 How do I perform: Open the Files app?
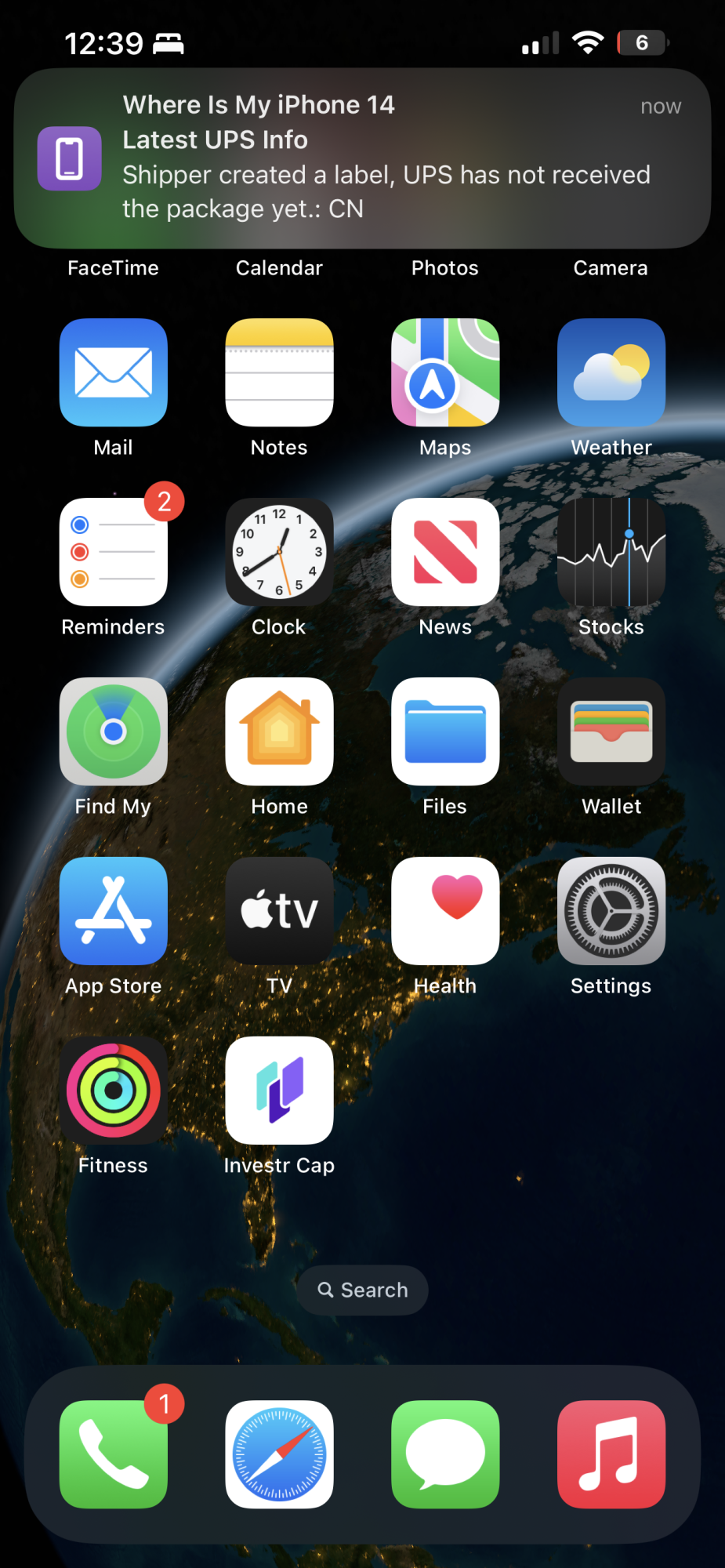pos(445,731)
